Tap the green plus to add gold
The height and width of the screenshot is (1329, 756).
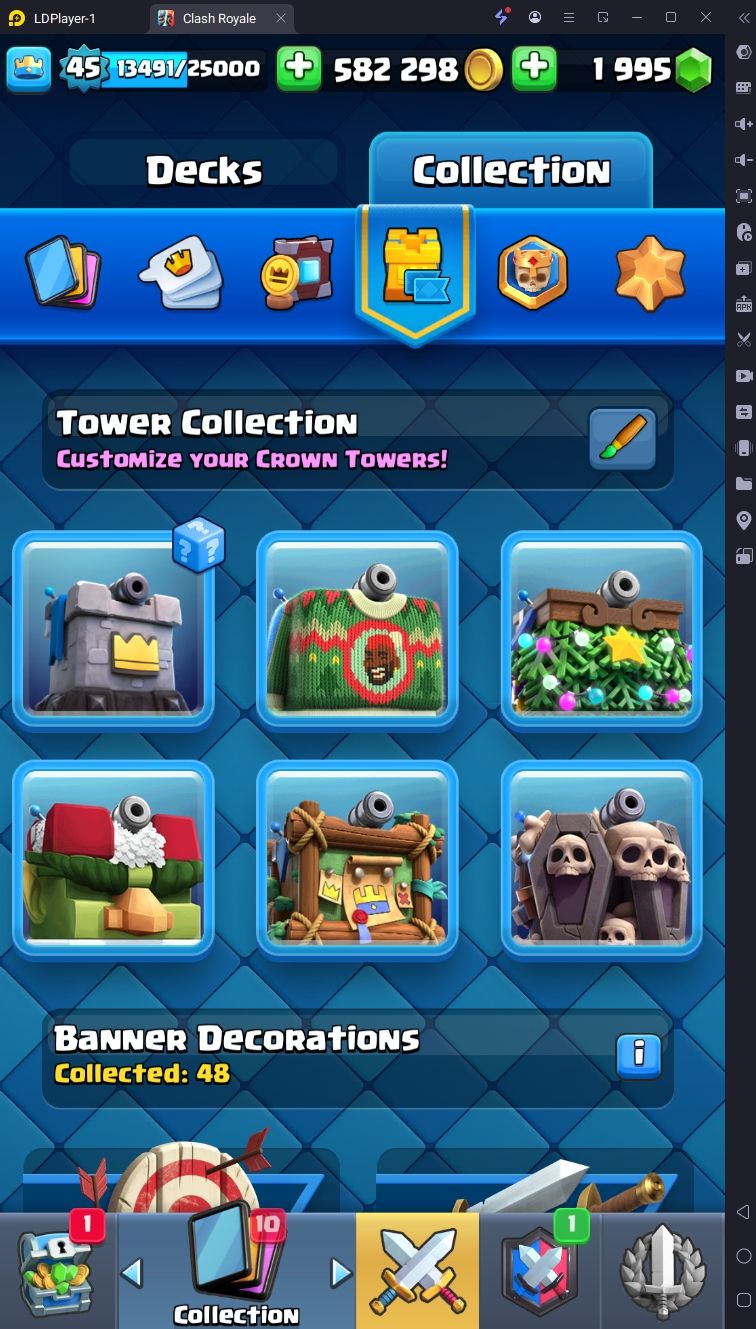[298, 68]
